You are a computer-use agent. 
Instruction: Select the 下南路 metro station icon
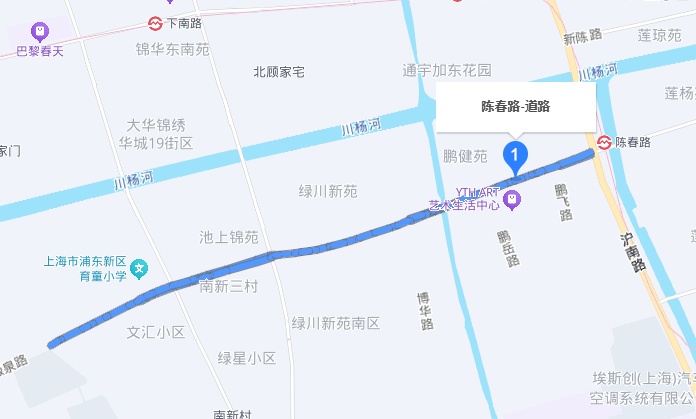156,22
